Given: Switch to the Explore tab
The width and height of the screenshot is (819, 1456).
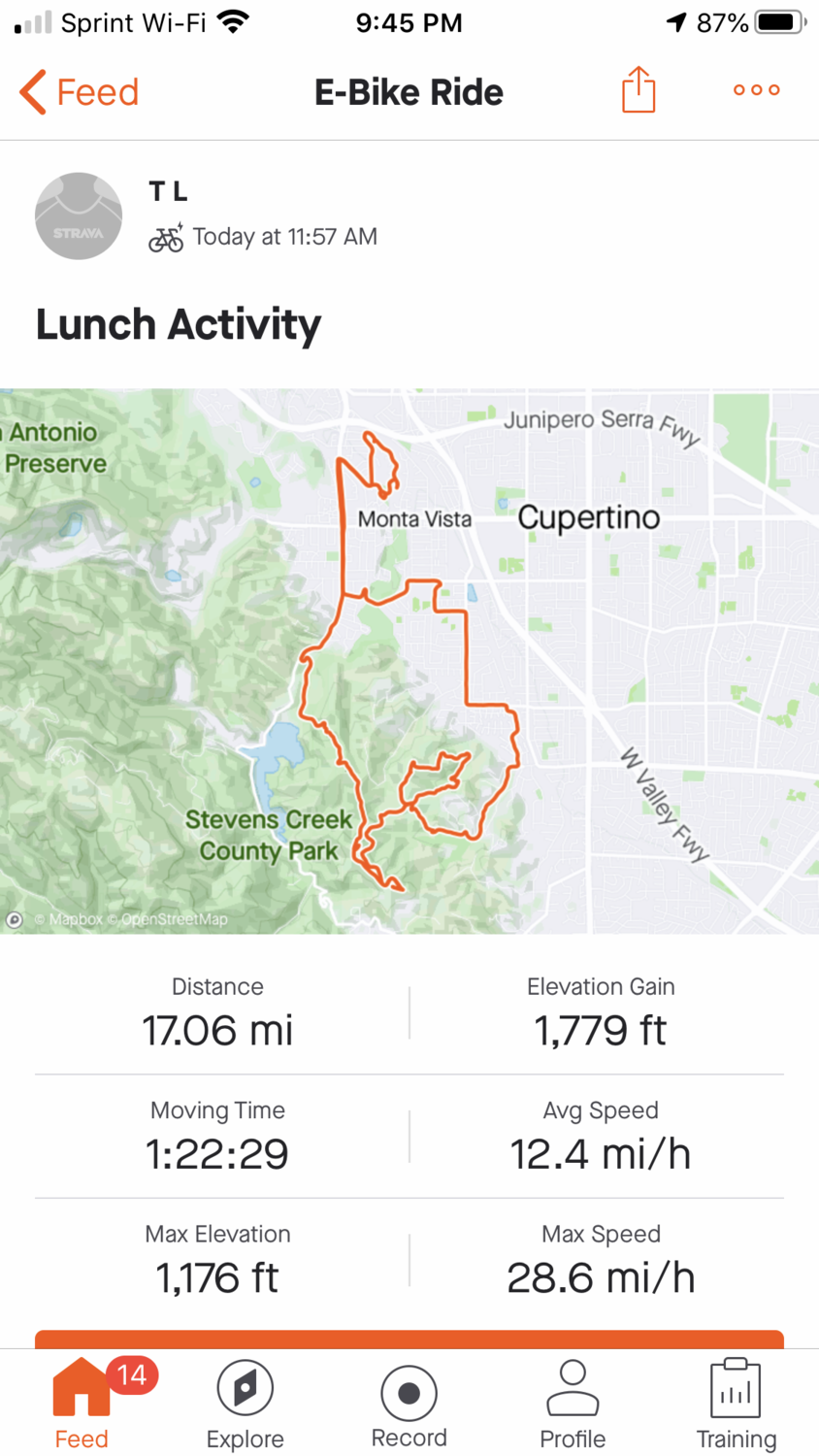Looking at the screenshot, I should 246,1403.
